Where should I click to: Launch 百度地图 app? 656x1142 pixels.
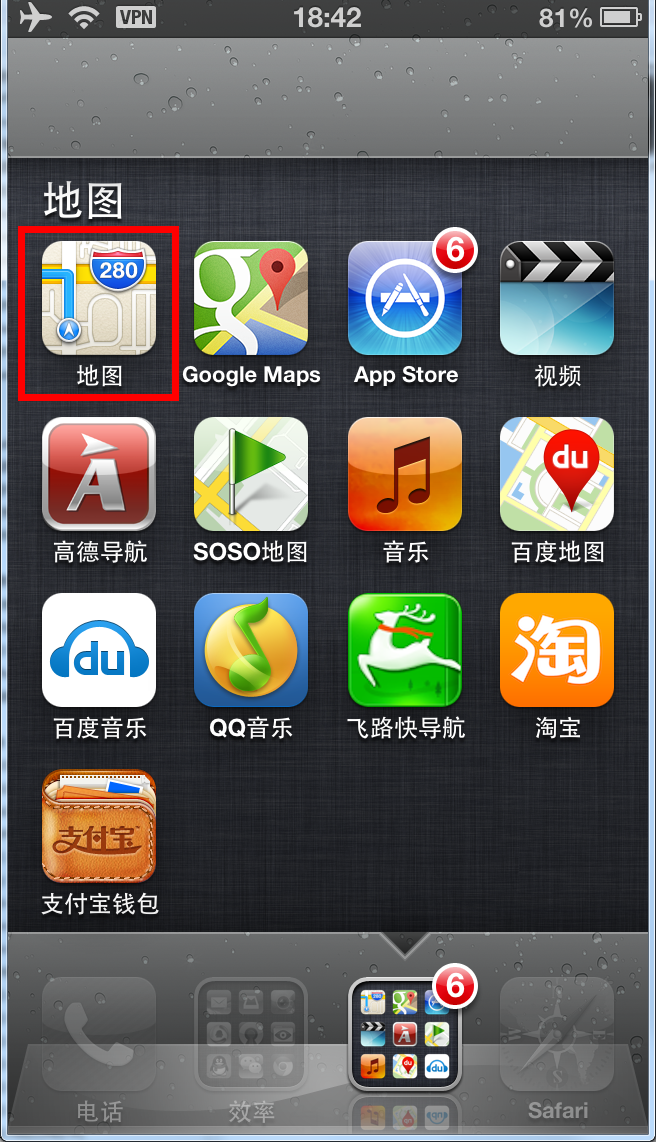tap(557, 474)
